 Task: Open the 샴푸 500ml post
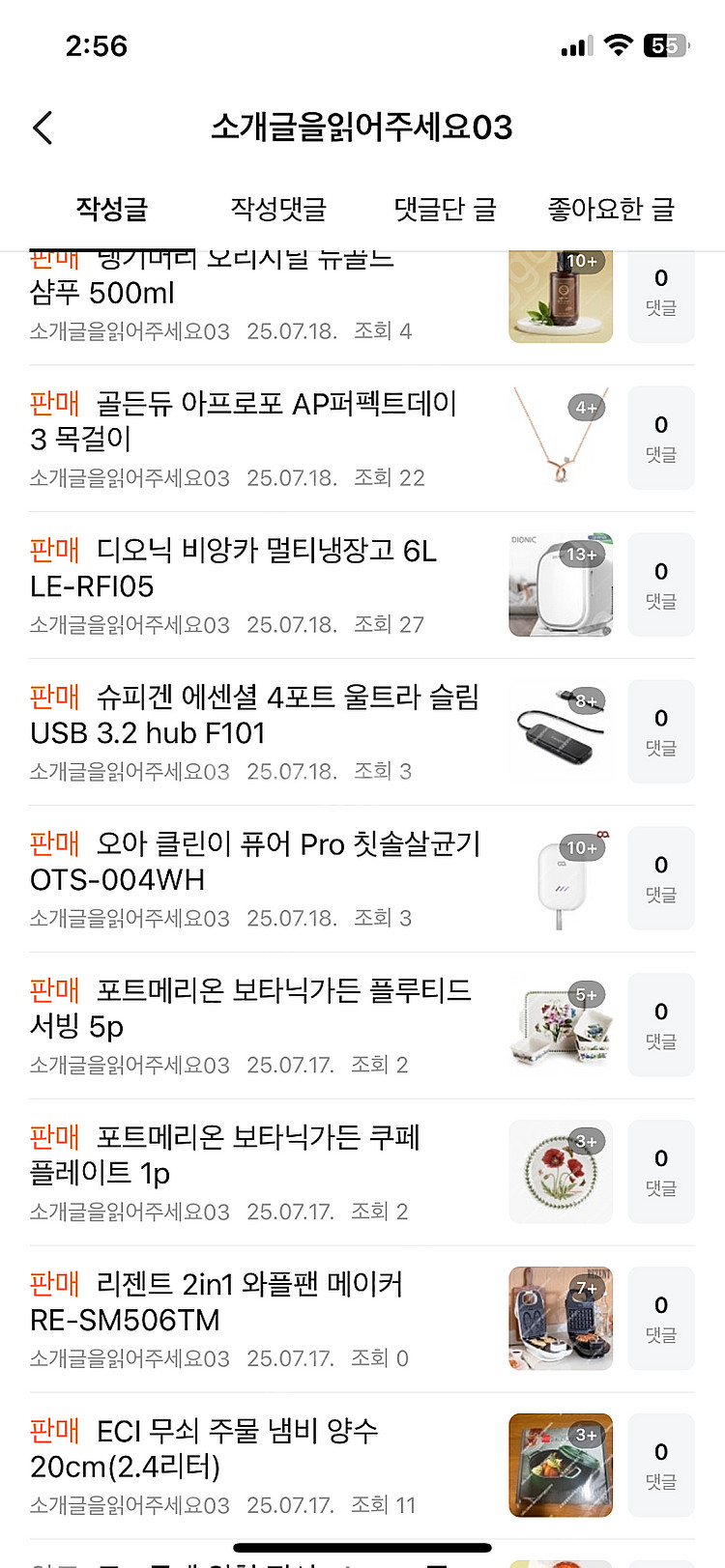pos(193,290)
